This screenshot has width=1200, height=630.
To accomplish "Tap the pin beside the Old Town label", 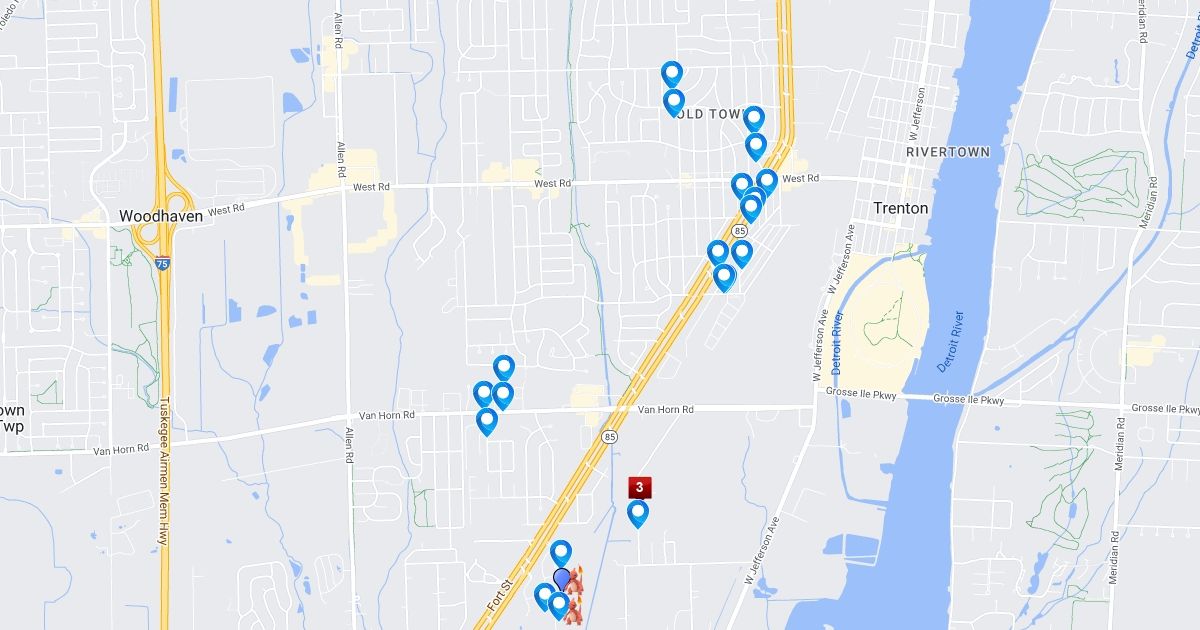I will pos(674,101).
